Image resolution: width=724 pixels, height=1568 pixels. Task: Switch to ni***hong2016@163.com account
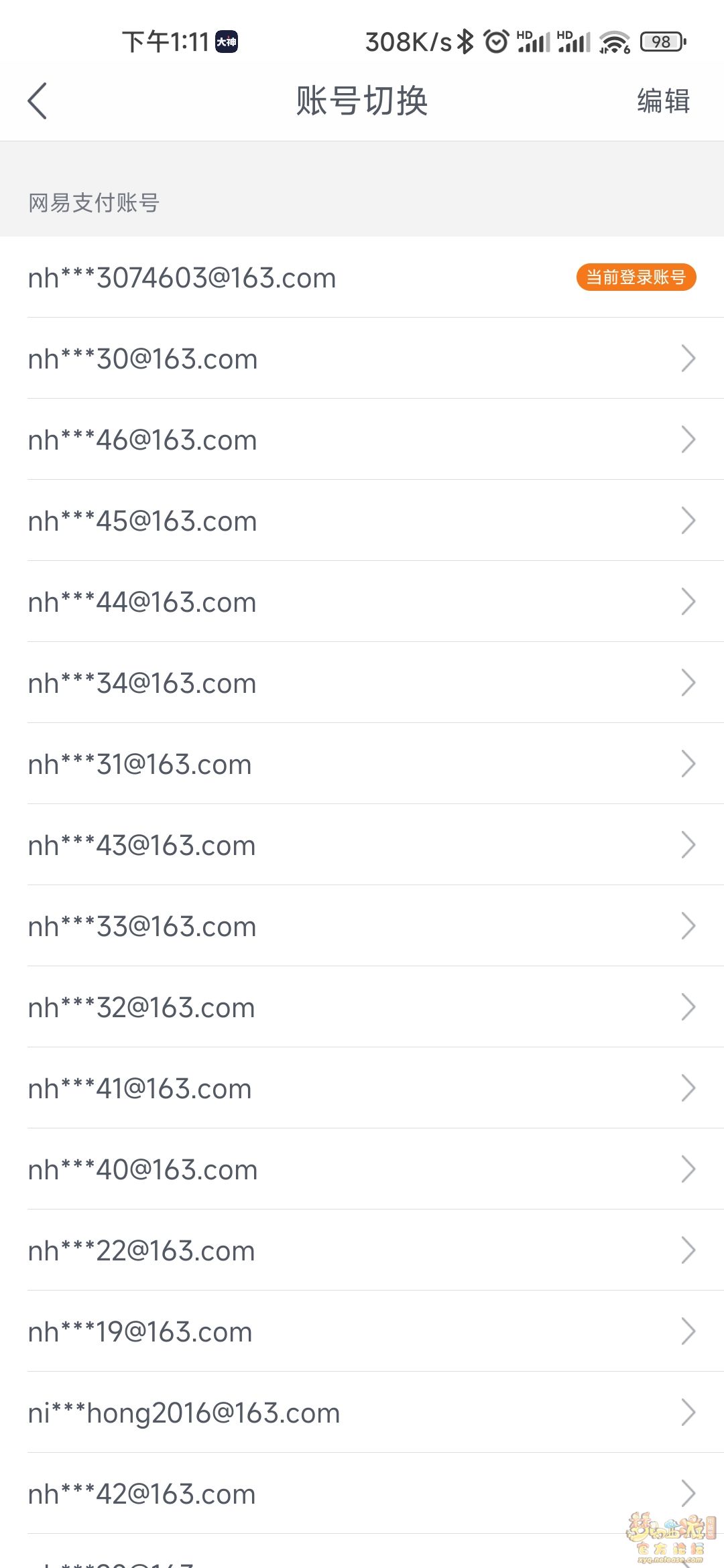362,1413
